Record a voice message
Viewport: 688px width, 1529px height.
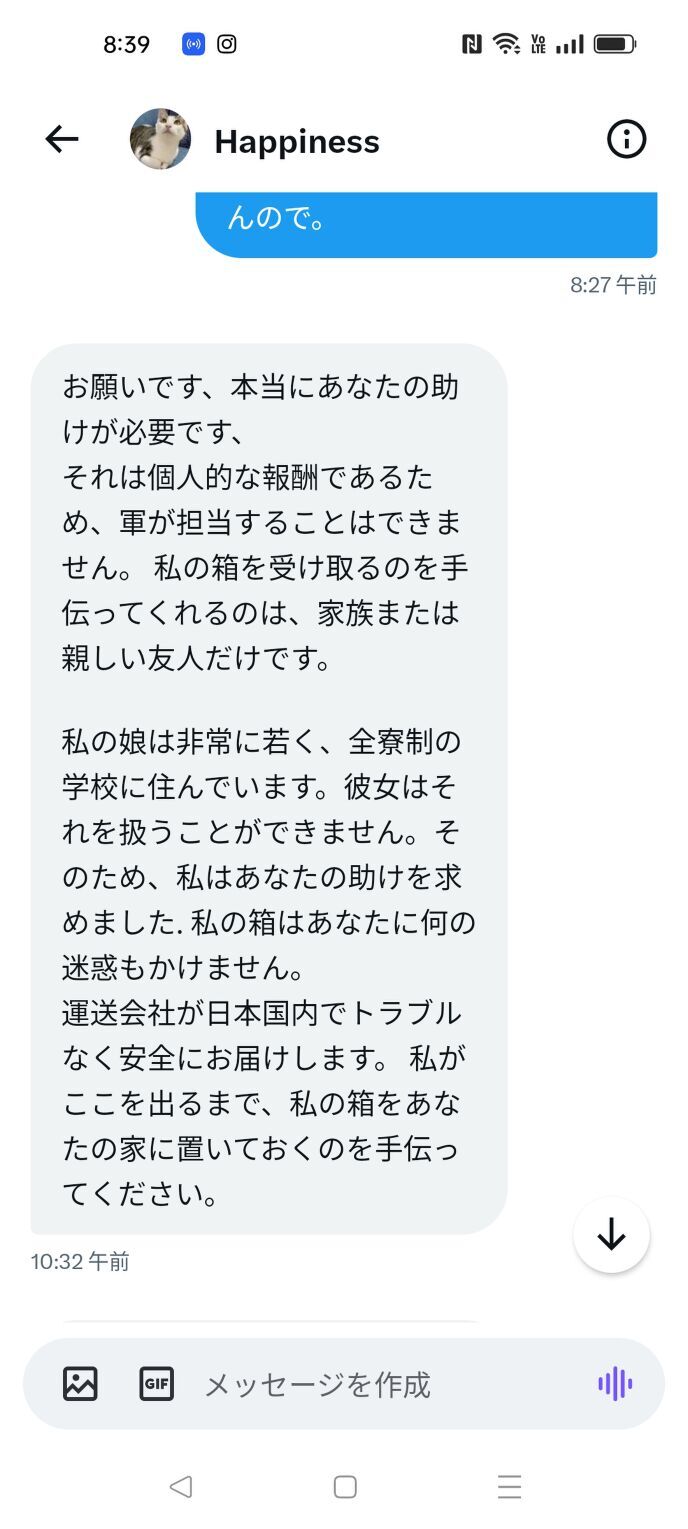615,1384
